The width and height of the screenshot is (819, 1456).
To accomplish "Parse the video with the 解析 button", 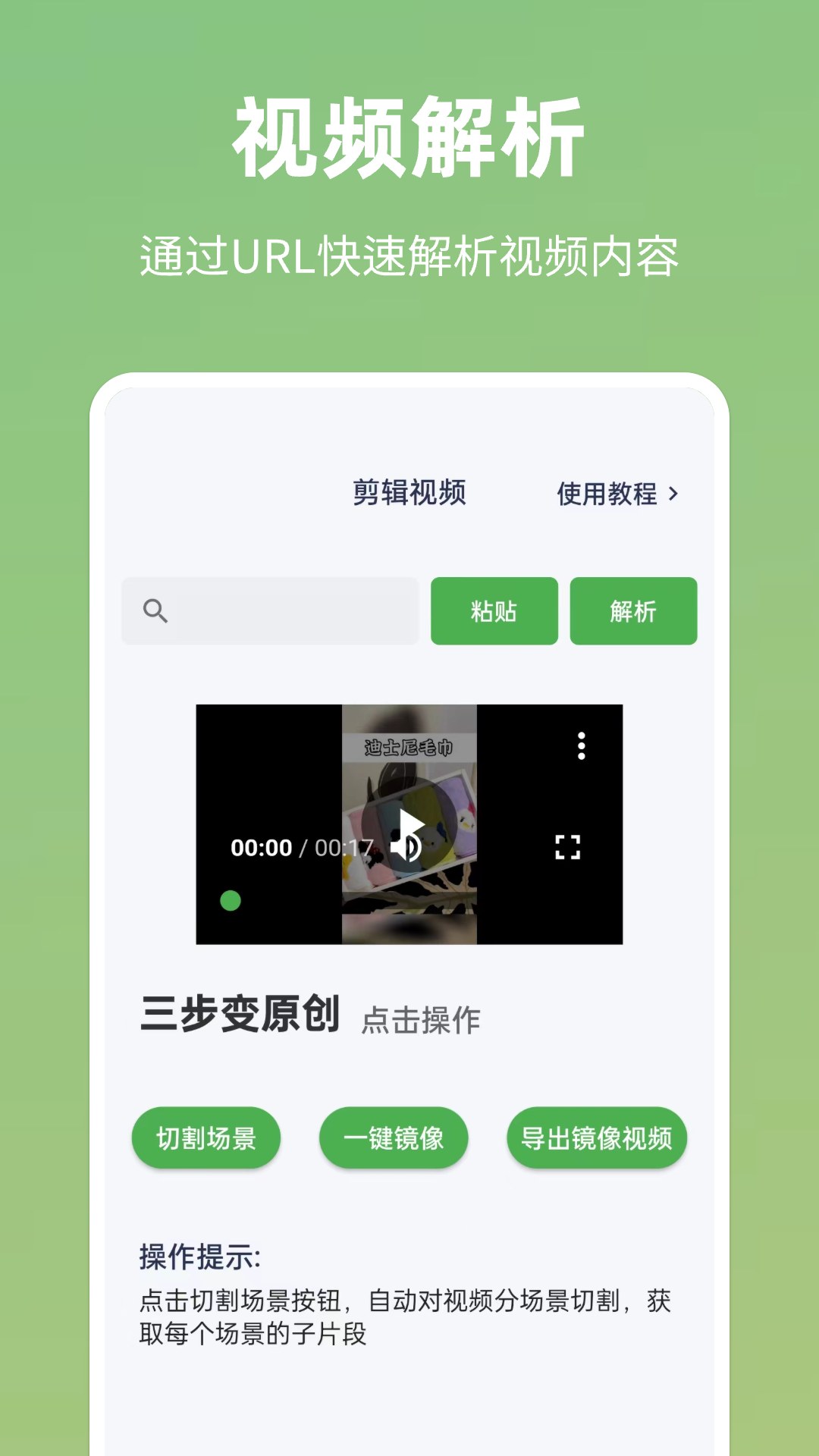I will tap(633, 611).
